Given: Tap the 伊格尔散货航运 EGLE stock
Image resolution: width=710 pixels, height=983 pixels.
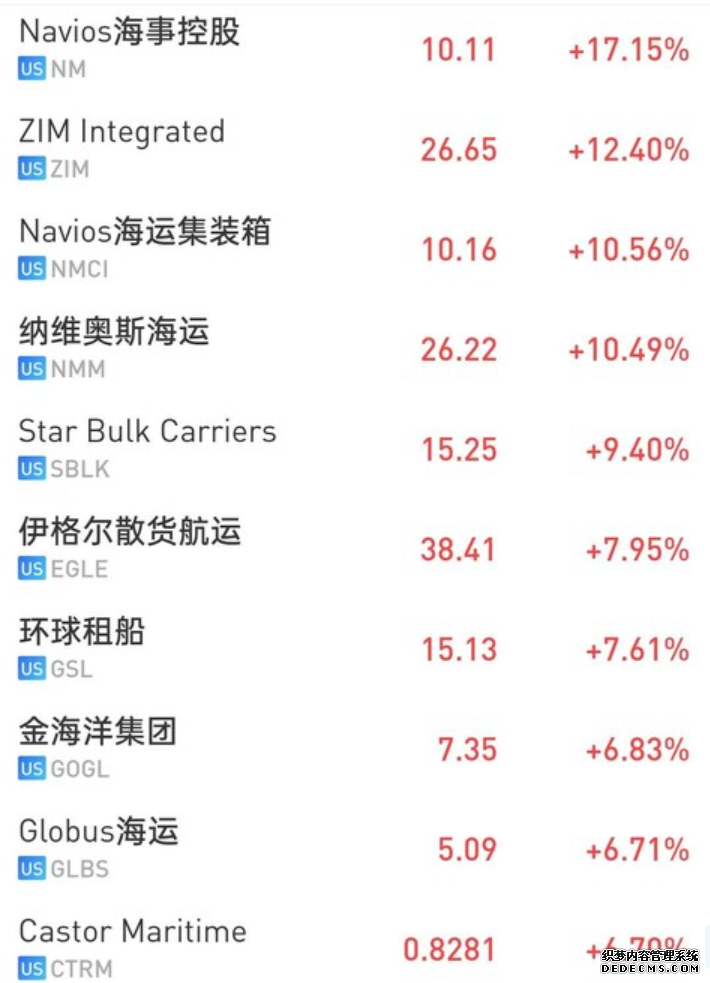Looking at the screenshot, I should (x=355, y=550).
